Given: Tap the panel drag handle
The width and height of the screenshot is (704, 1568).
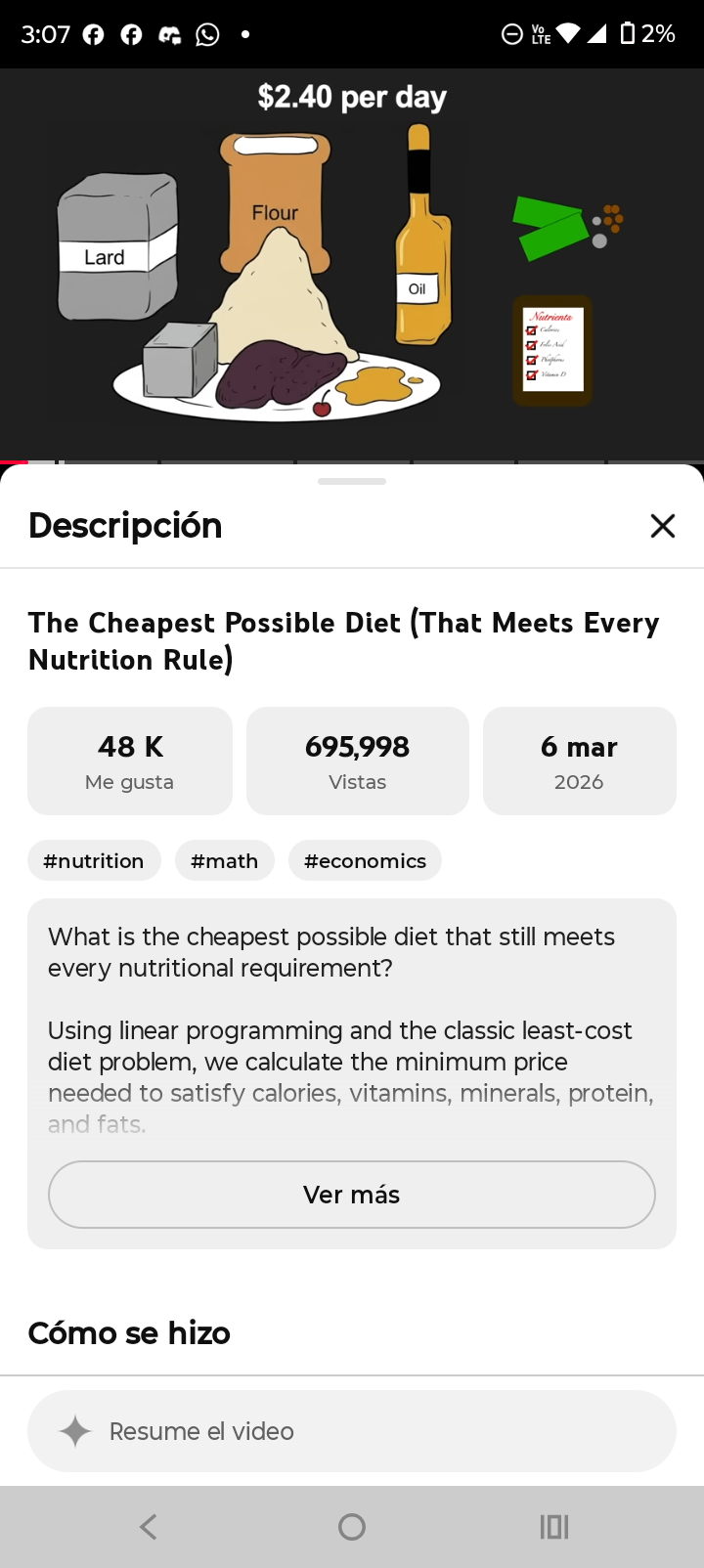Looking at the screenshot, I should coord(352,481).
